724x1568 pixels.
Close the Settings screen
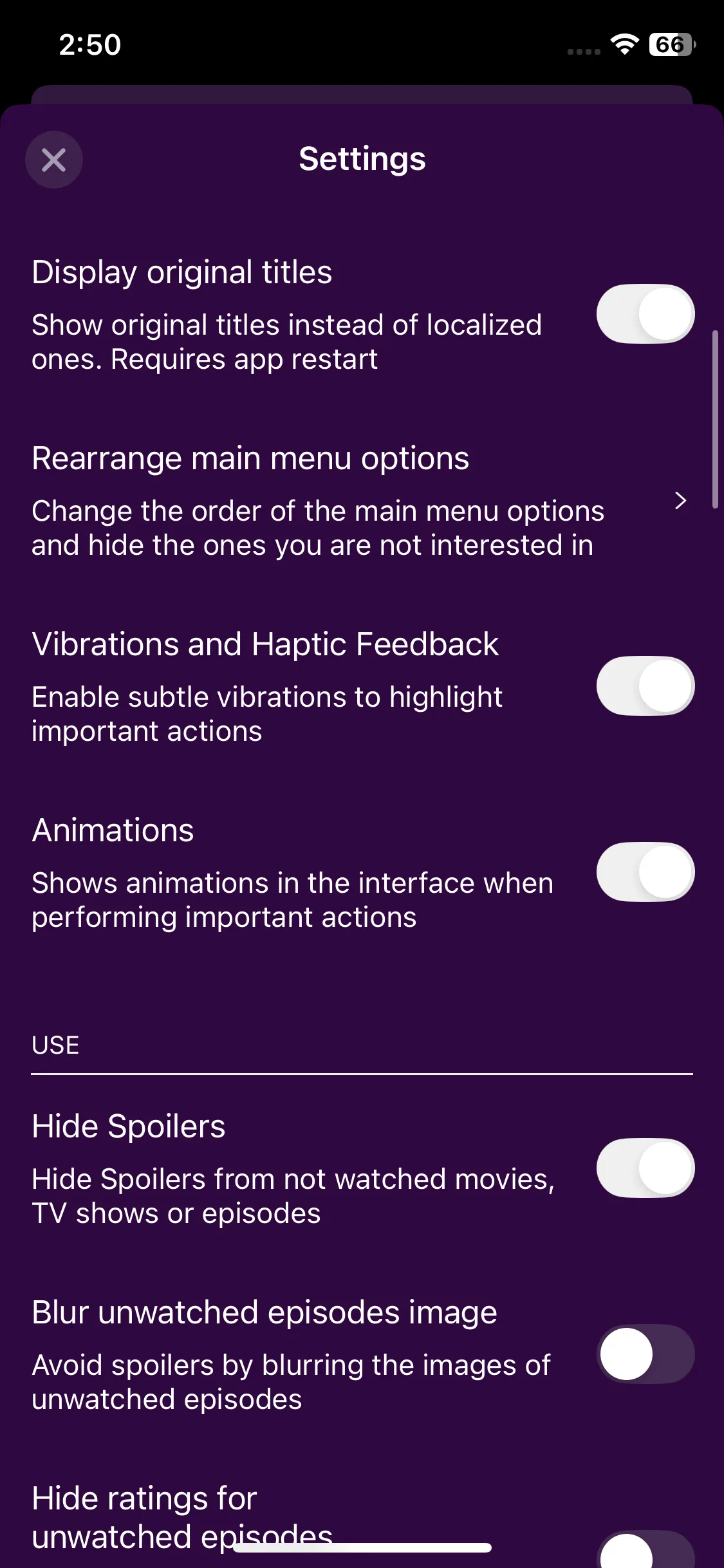point(54,159)
